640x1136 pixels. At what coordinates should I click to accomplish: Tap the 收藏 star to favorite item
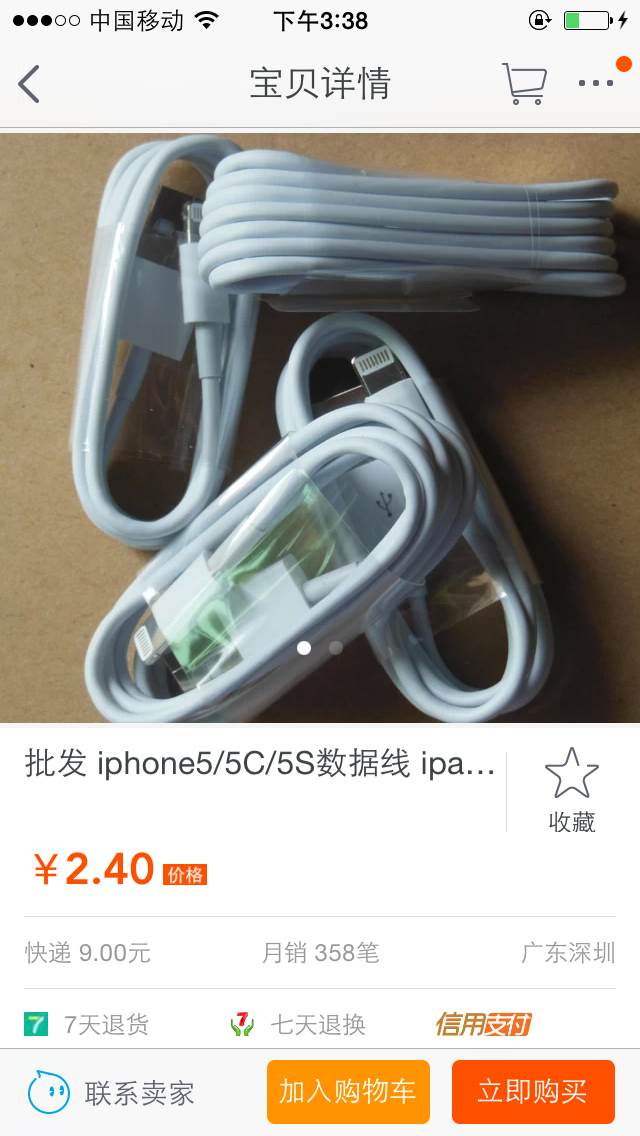point(572,790)
